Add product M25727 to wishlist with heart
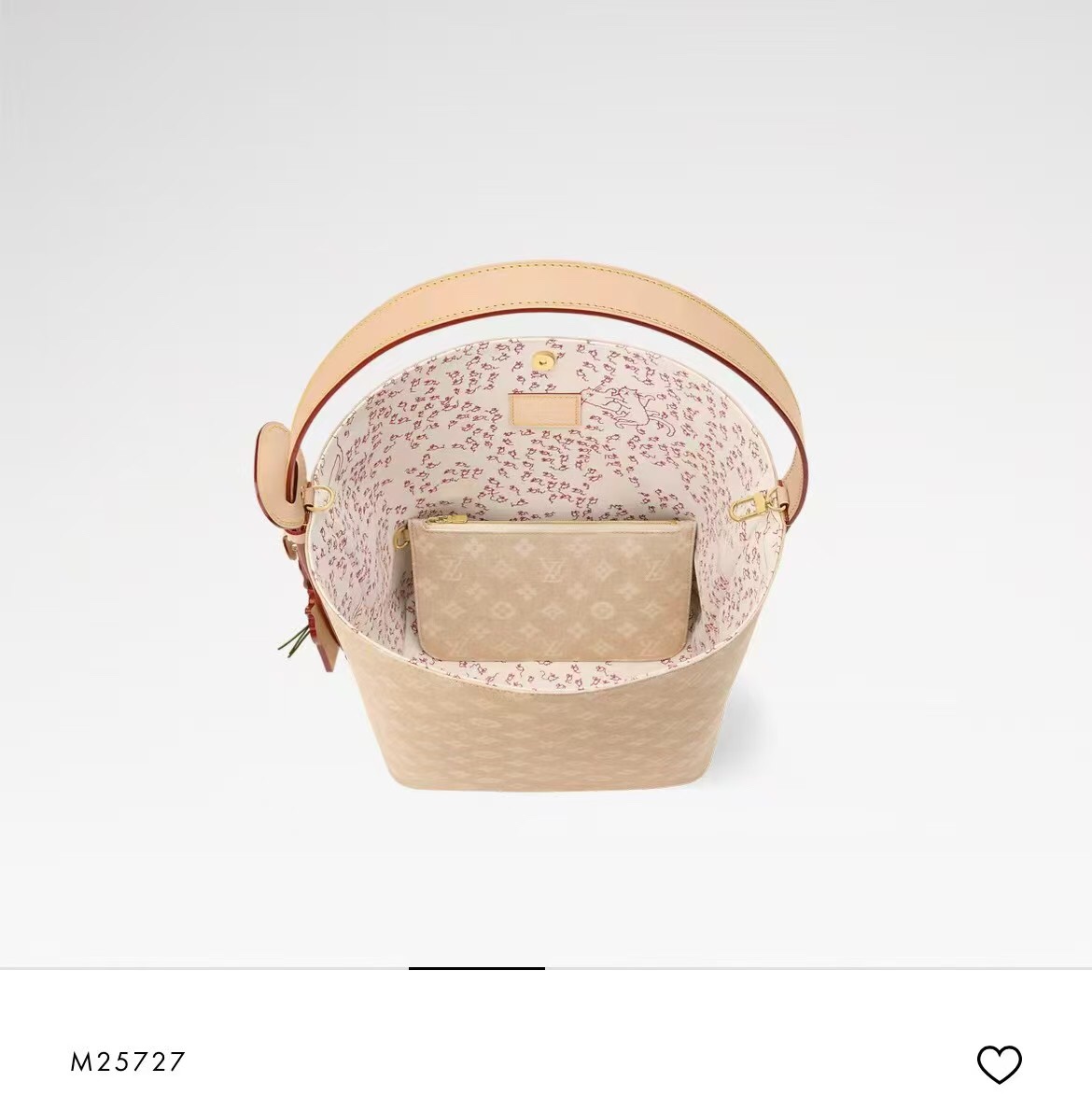 tap(999, 1063)
